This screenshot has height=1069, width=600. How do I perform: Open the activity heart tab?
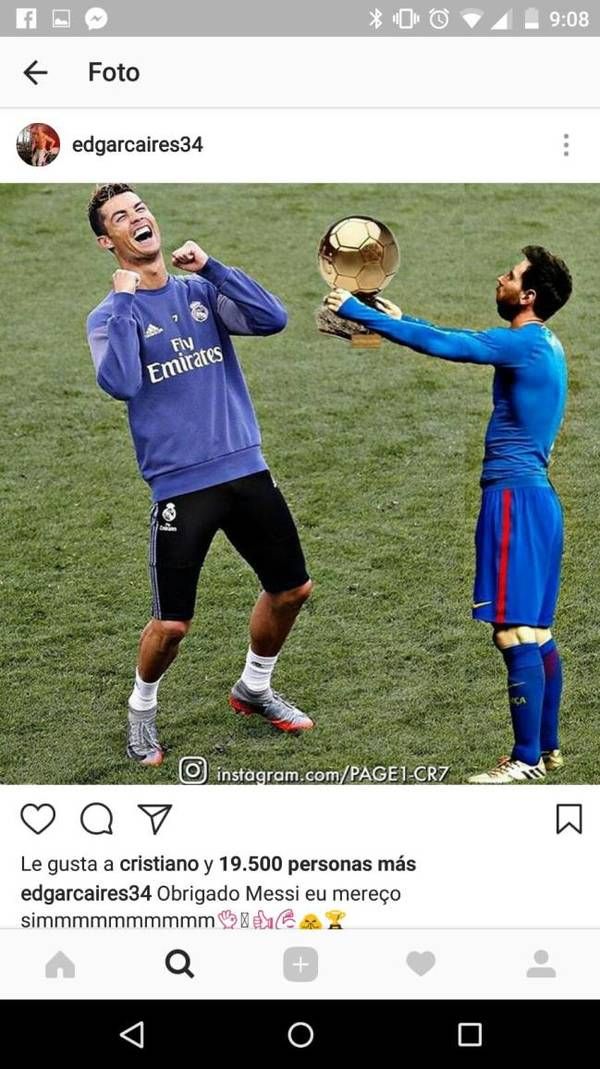421,964
